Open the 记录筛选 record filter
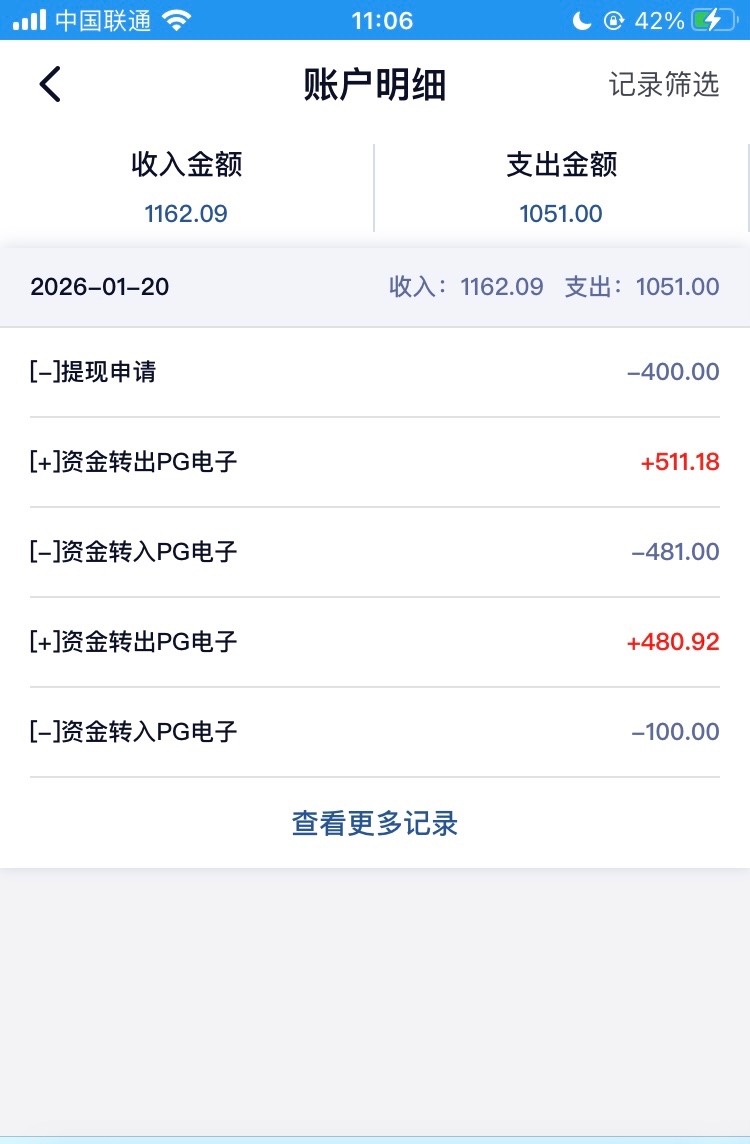750x1144 pixels. coord(663,85)
